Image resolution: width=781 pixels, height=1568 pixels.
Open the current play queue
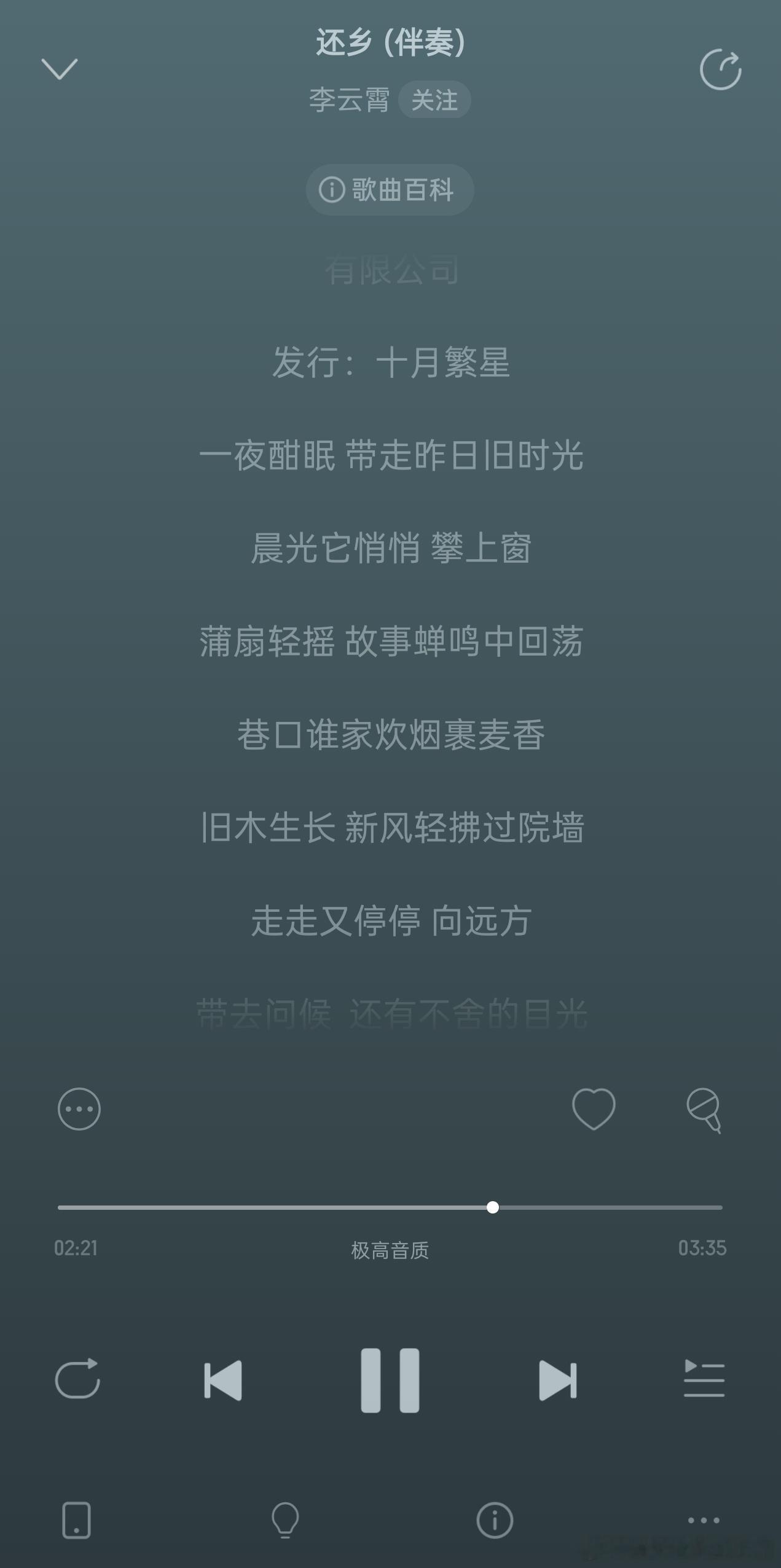coord(704,1378)
